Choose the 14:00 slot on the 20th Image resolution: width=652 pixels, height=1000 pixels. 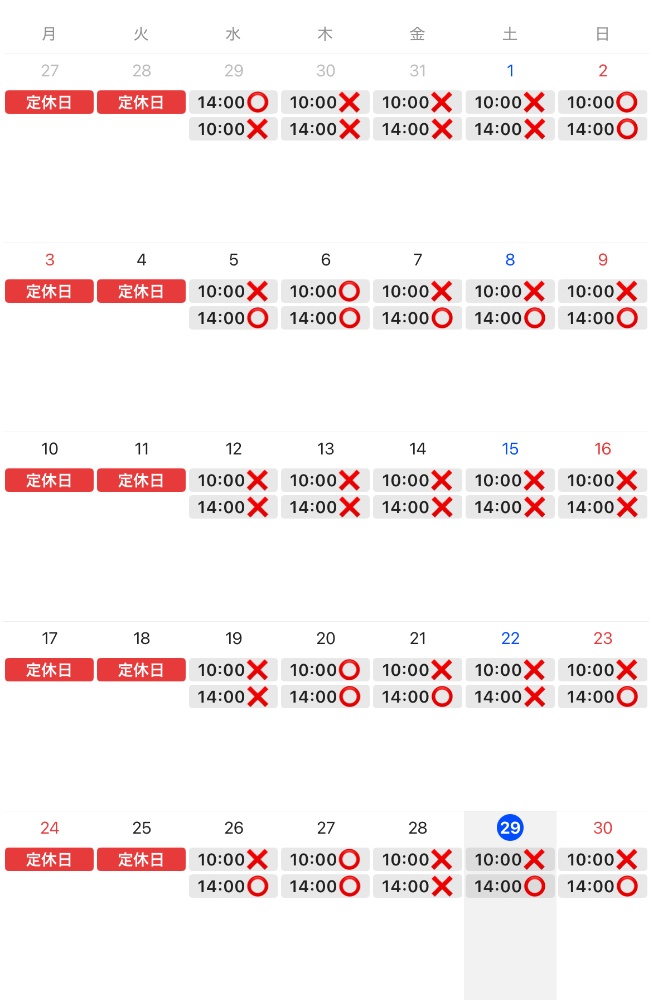point(325,697)
